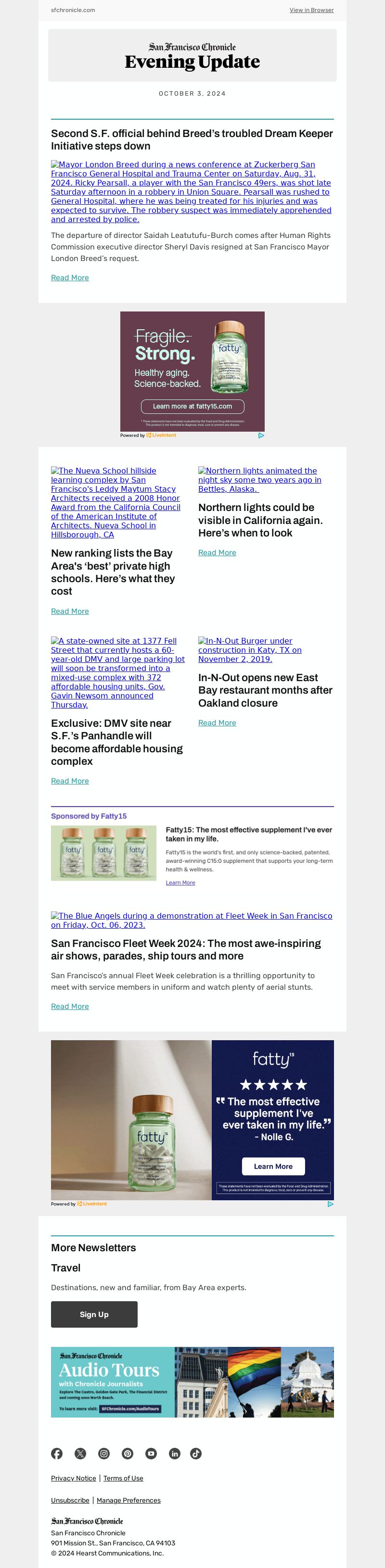The width and height of the screenshot is (385, 1568).
Task: Open Manage Preferences link
Action: [x=128, y=1500]
